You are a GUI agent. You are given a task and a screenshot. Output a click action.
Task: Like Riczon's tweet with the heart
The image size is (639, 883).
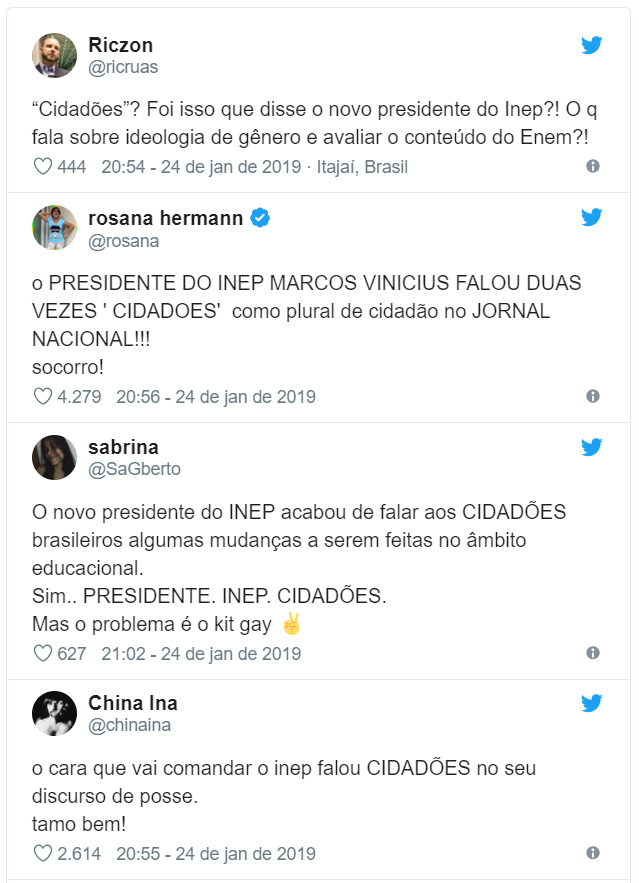click(x=43, y=167)
